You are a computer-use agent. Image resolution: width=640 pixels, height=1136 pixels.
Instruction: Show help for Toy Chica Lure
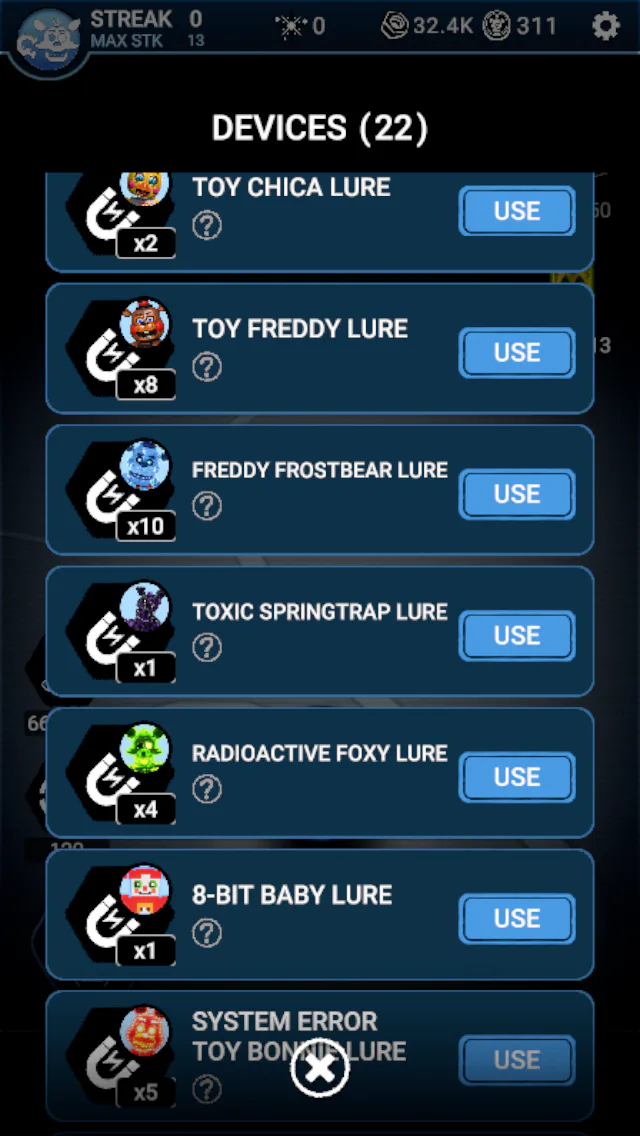click(x=207, y=226)
